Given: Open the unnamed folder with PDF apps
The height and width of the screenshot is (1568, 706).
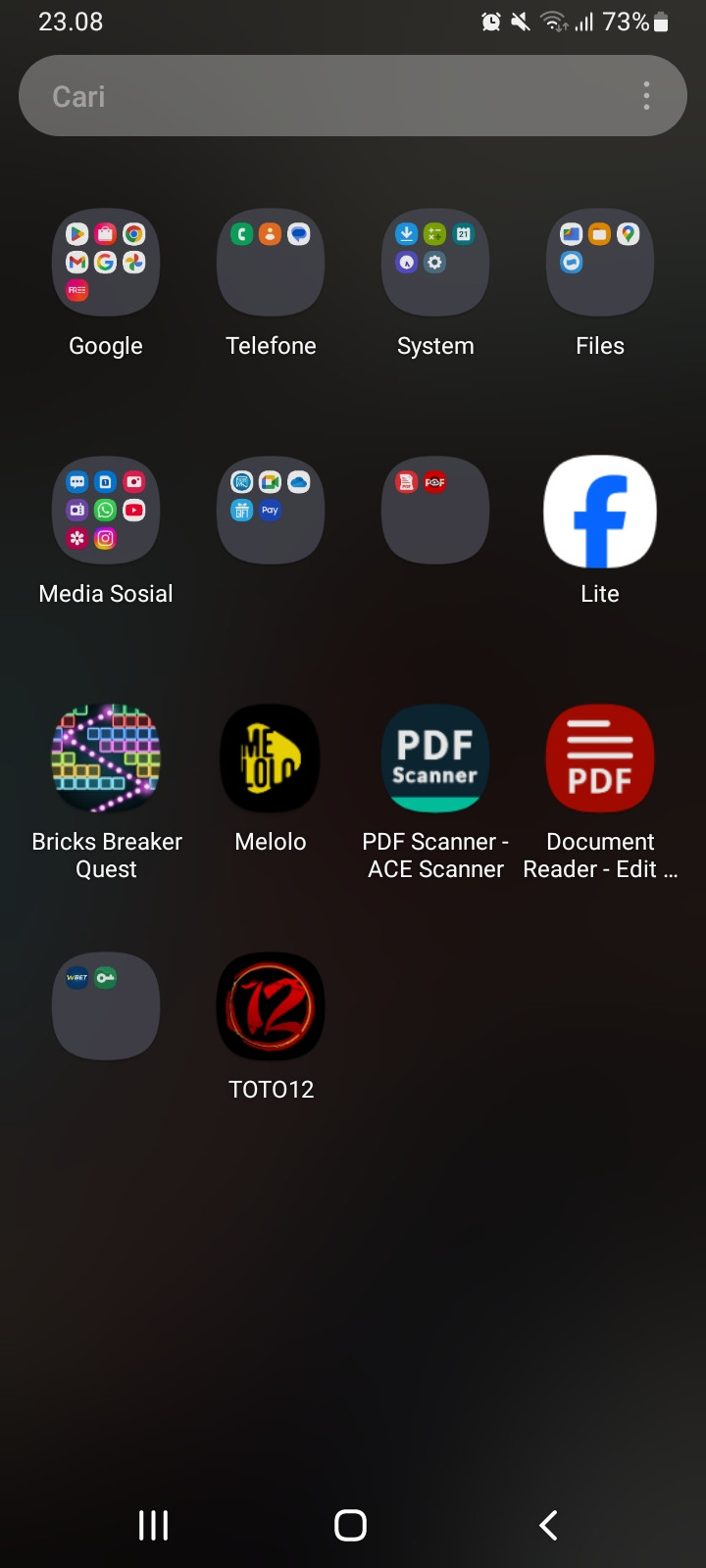Looking at the screenshot, I should click(435, 511).
